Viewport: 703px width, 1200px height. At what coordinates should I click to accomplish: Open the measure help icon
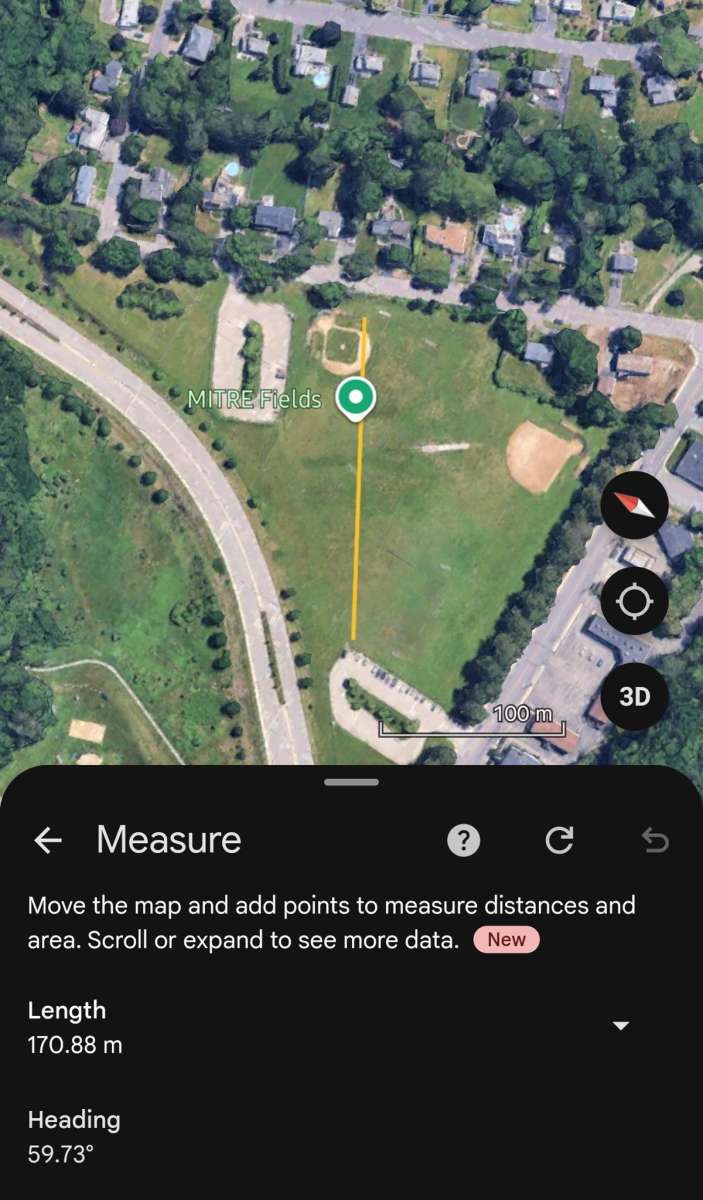pos(463,841)
